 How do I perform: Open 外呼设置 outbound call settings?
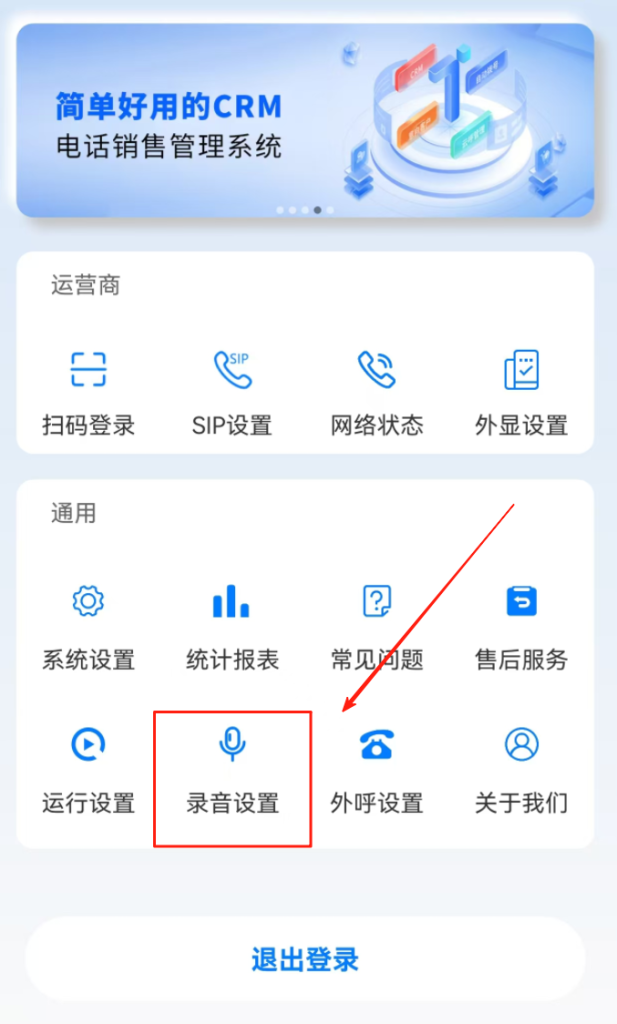(377, 770)
